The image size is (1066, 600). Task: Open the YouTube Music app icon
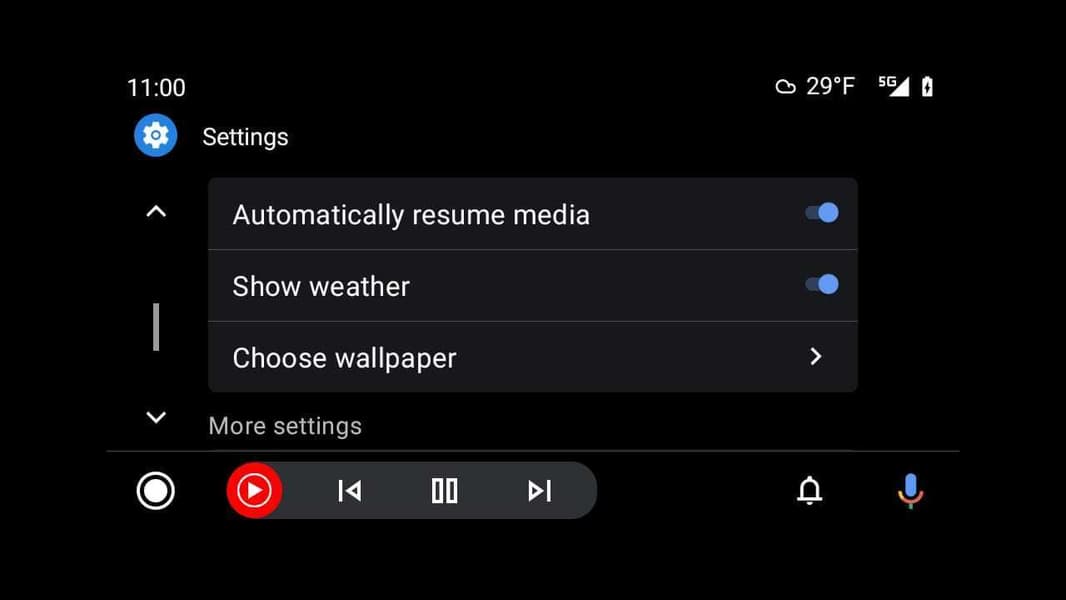(254, 491)
